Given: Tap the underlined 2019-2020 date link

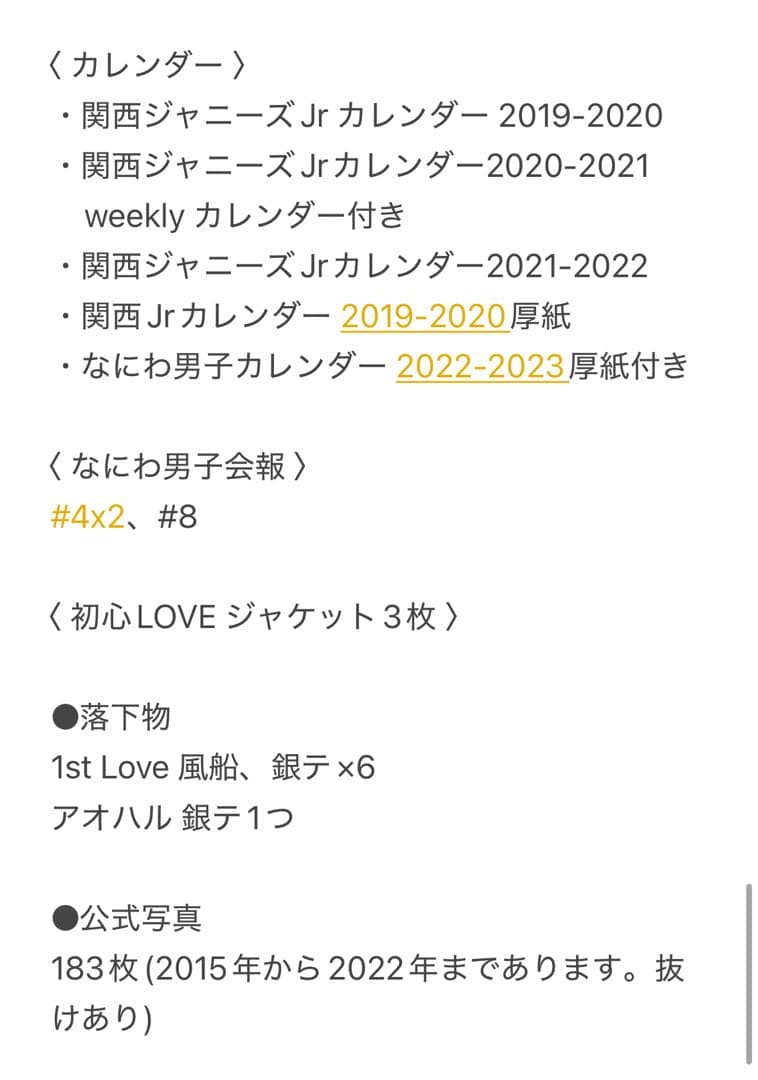Looking at the screenshot, I should [424, 316].
